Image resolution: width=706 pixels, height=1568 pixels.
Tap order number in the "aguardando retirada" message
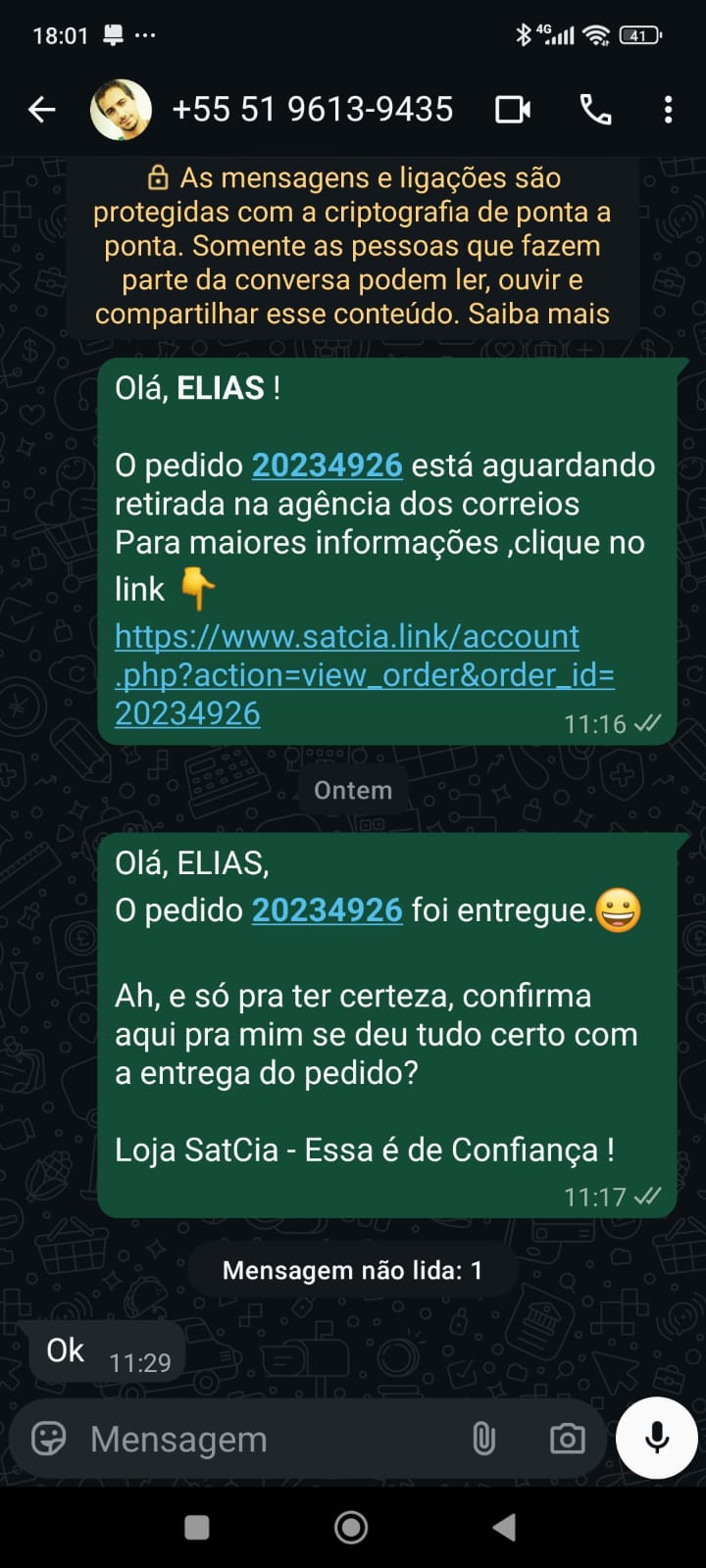pyautogui.click(x=328, y=465)
